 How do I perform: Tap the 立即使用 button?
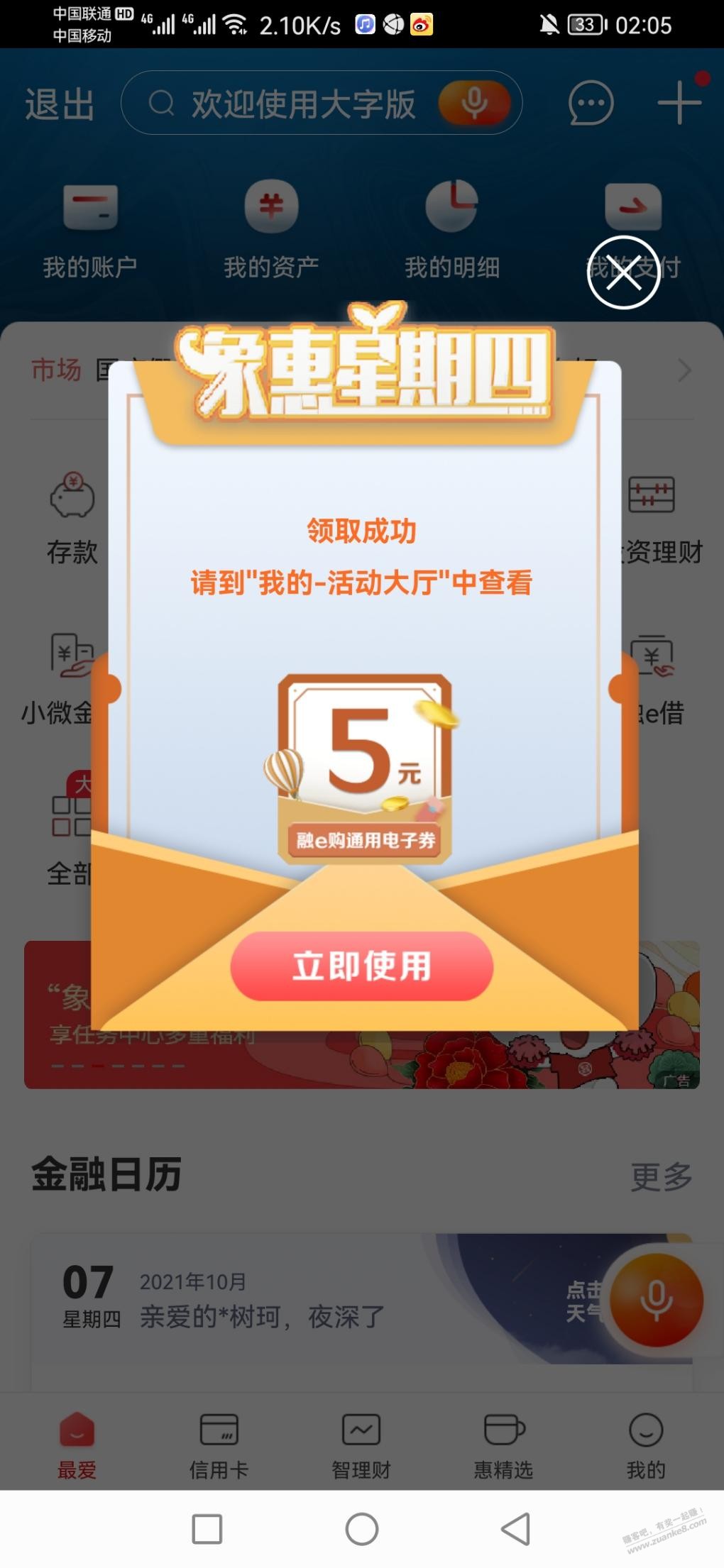(361, 966)
